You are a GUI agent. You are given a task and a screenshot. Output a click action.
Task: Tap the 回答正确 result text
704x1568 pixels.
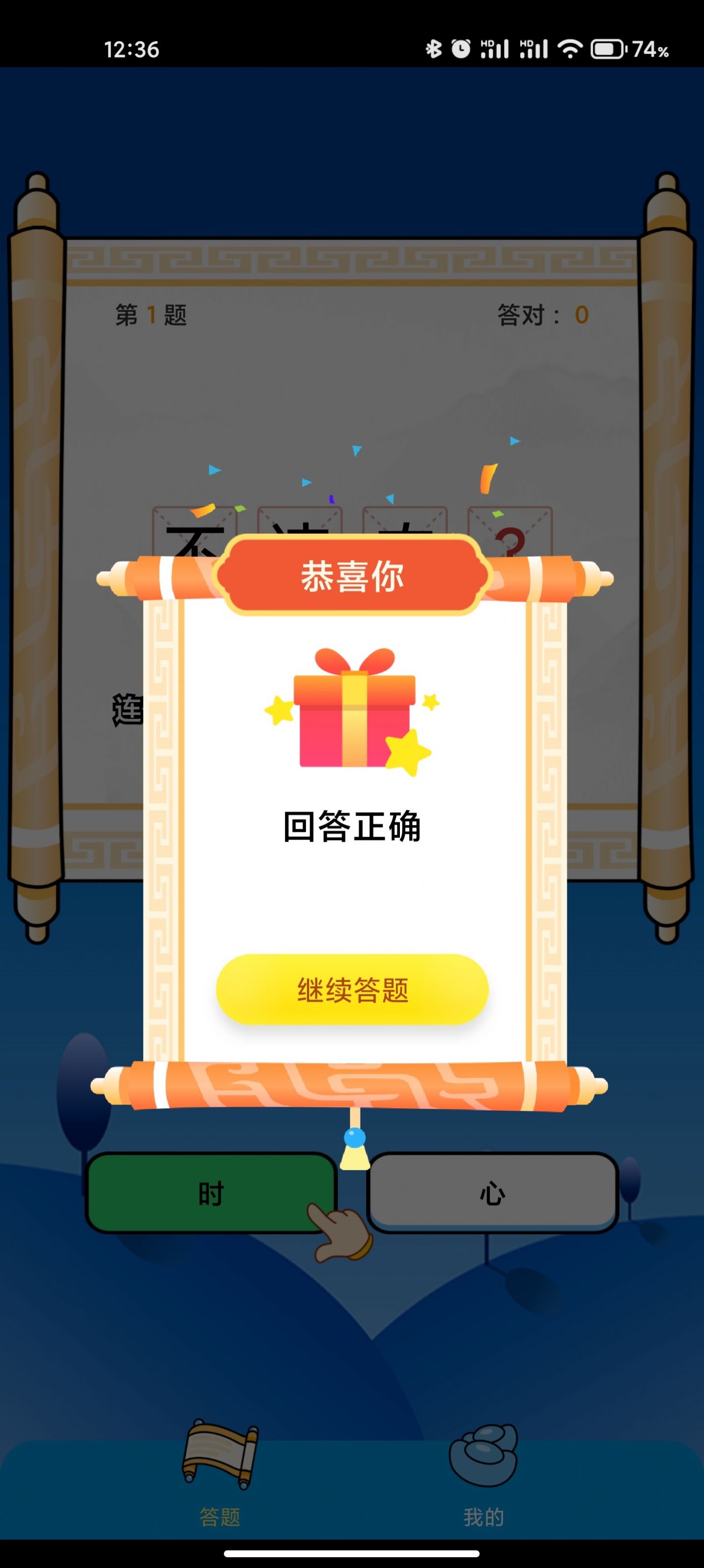point(352,826)
